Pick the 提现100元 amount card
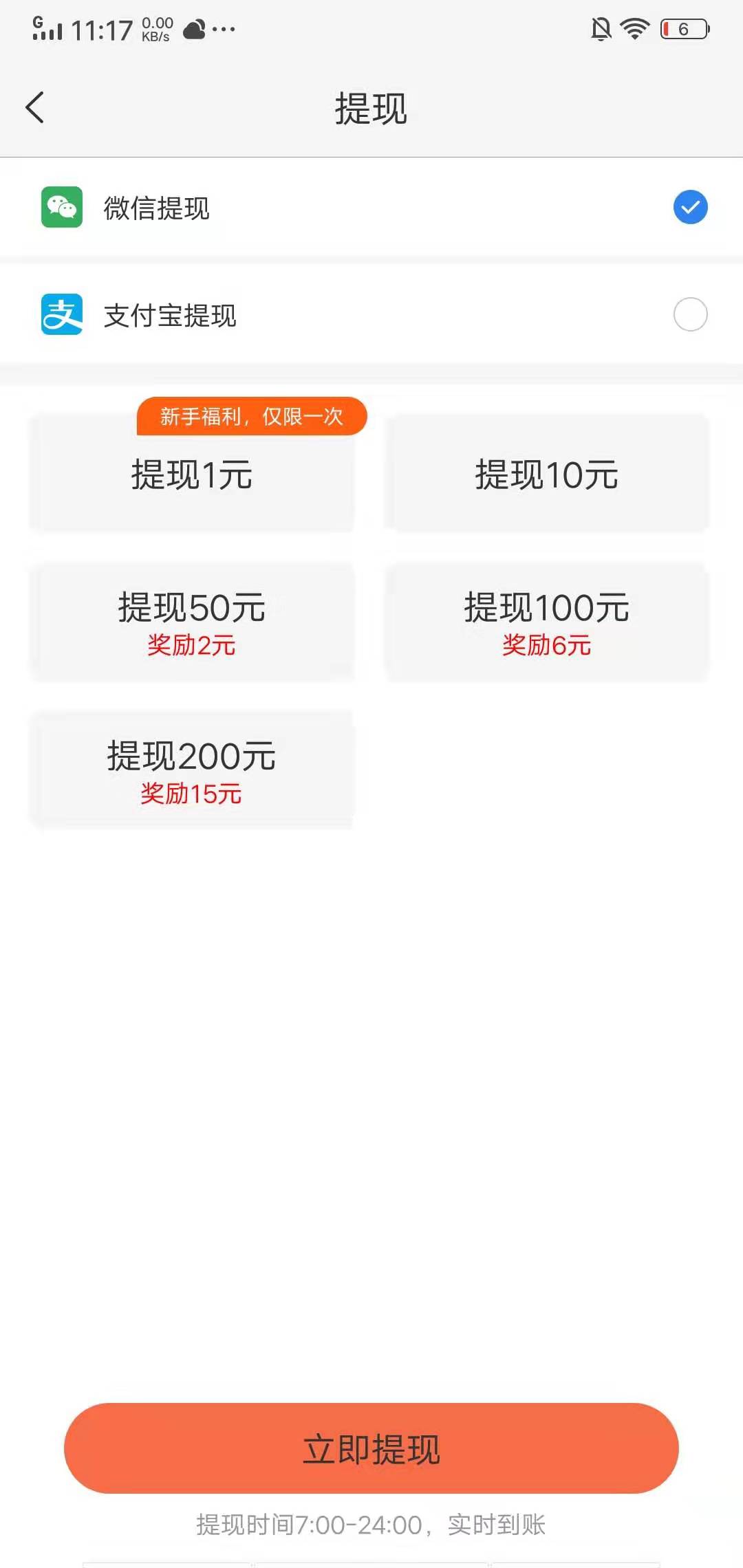Screen dimensions: 743x1568 tap(547, 621)
